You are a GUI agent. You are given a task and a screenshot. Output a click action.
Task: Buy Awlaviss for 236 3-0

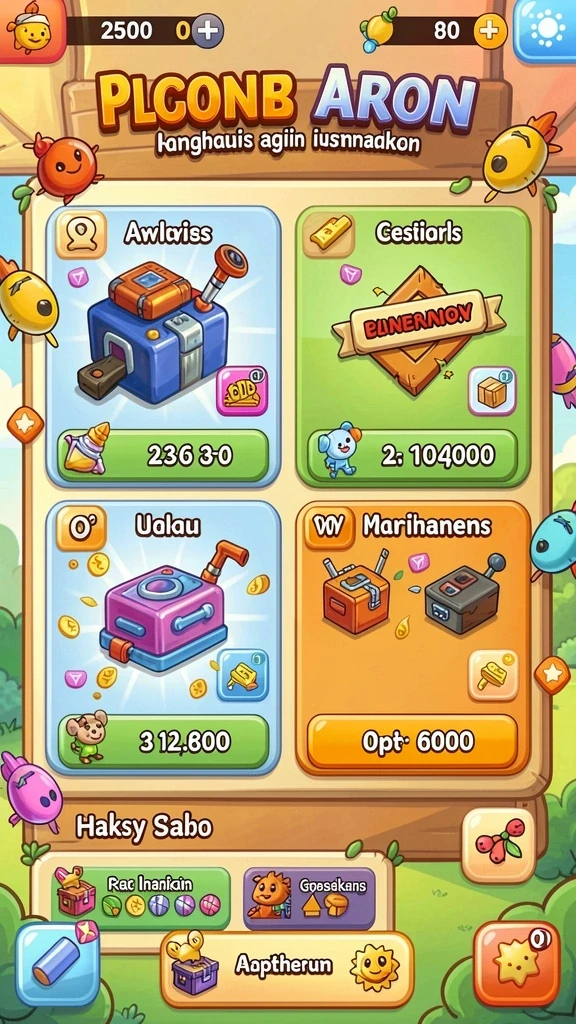click(x=163, y=455)
